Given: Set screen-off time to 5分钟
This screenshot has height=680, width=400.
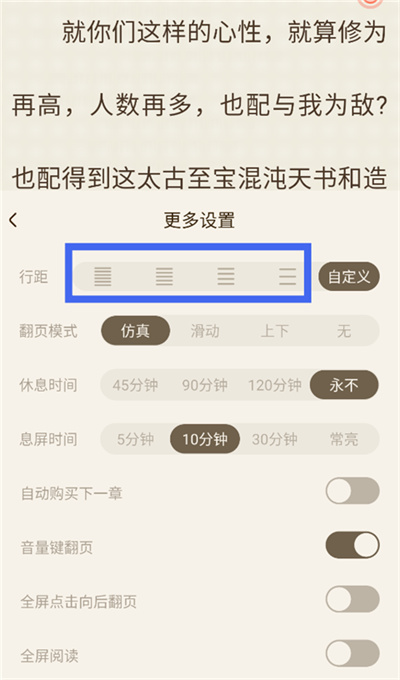Looking at the screenshot, I should (135, 439).
